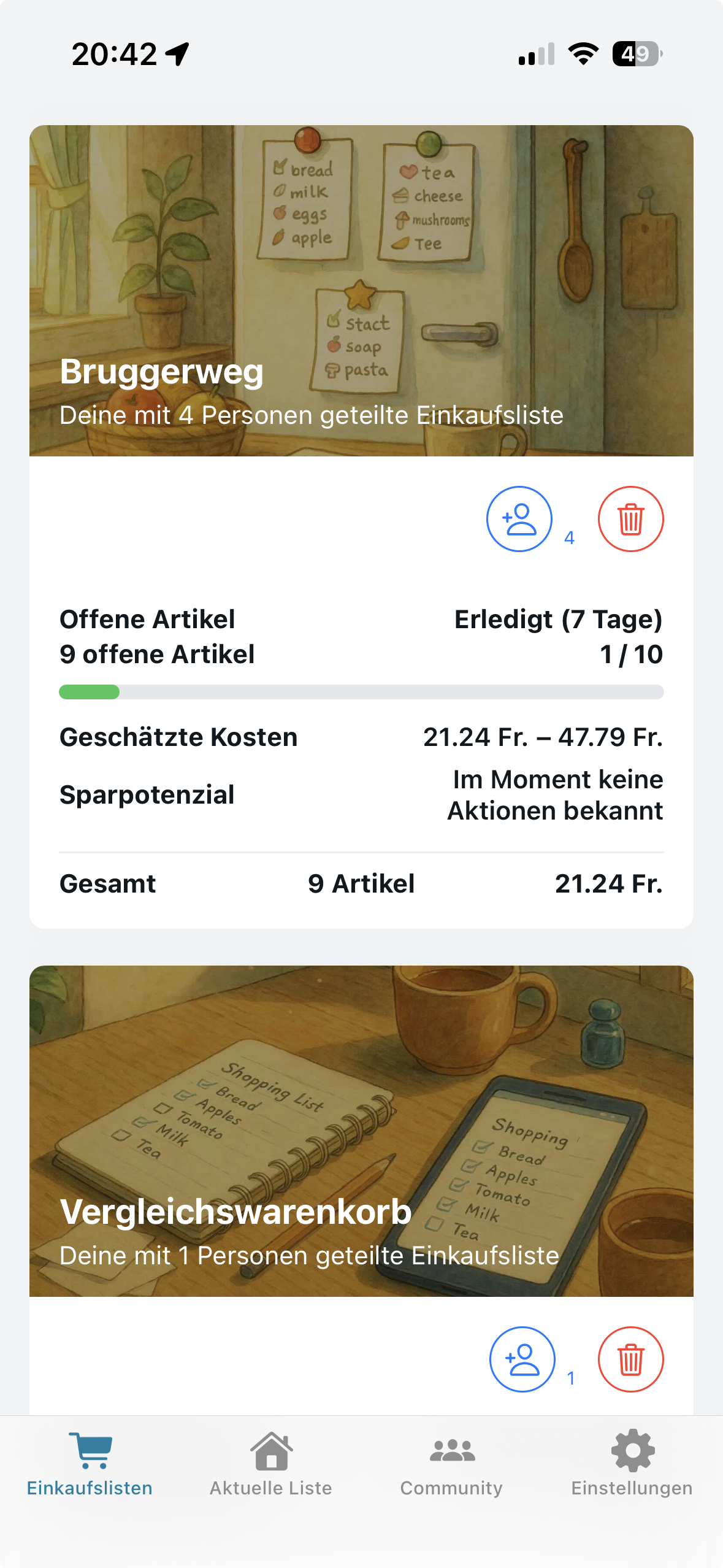Tap the battery indicator showing 49
The image size is (723, 1568).
click(635, 55)
